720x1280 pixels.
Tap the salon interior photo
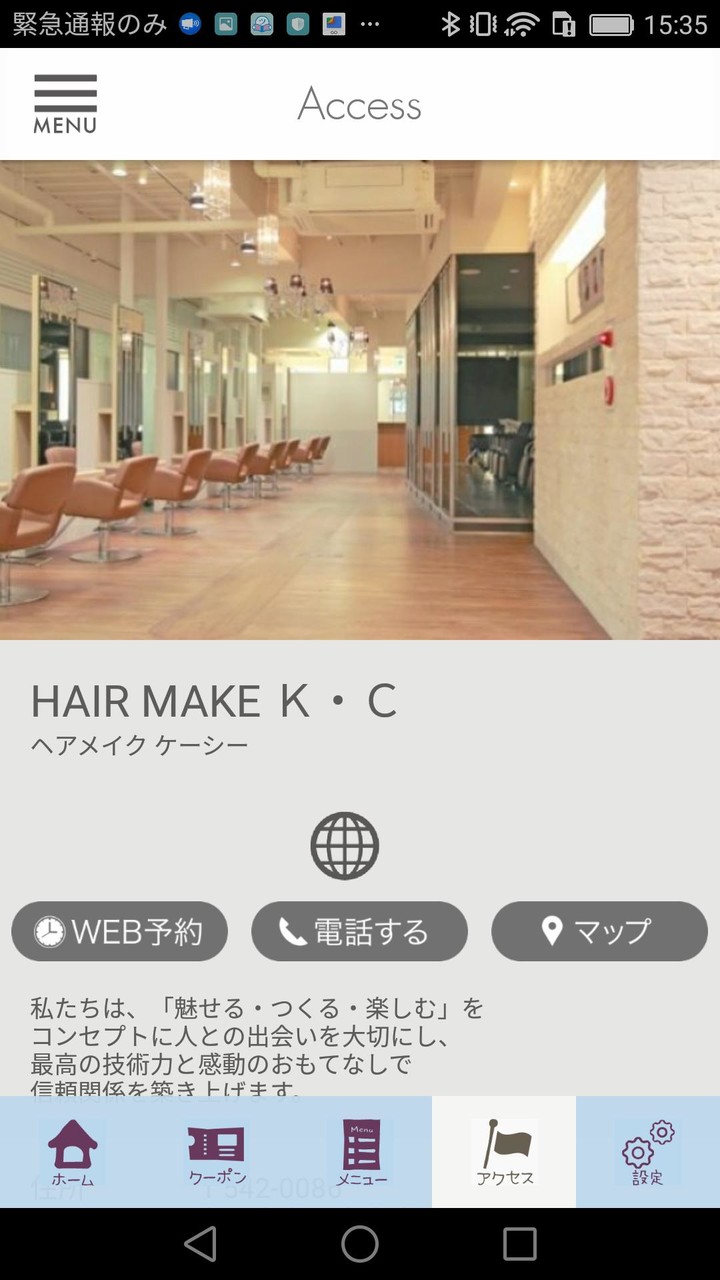point(360,400)
